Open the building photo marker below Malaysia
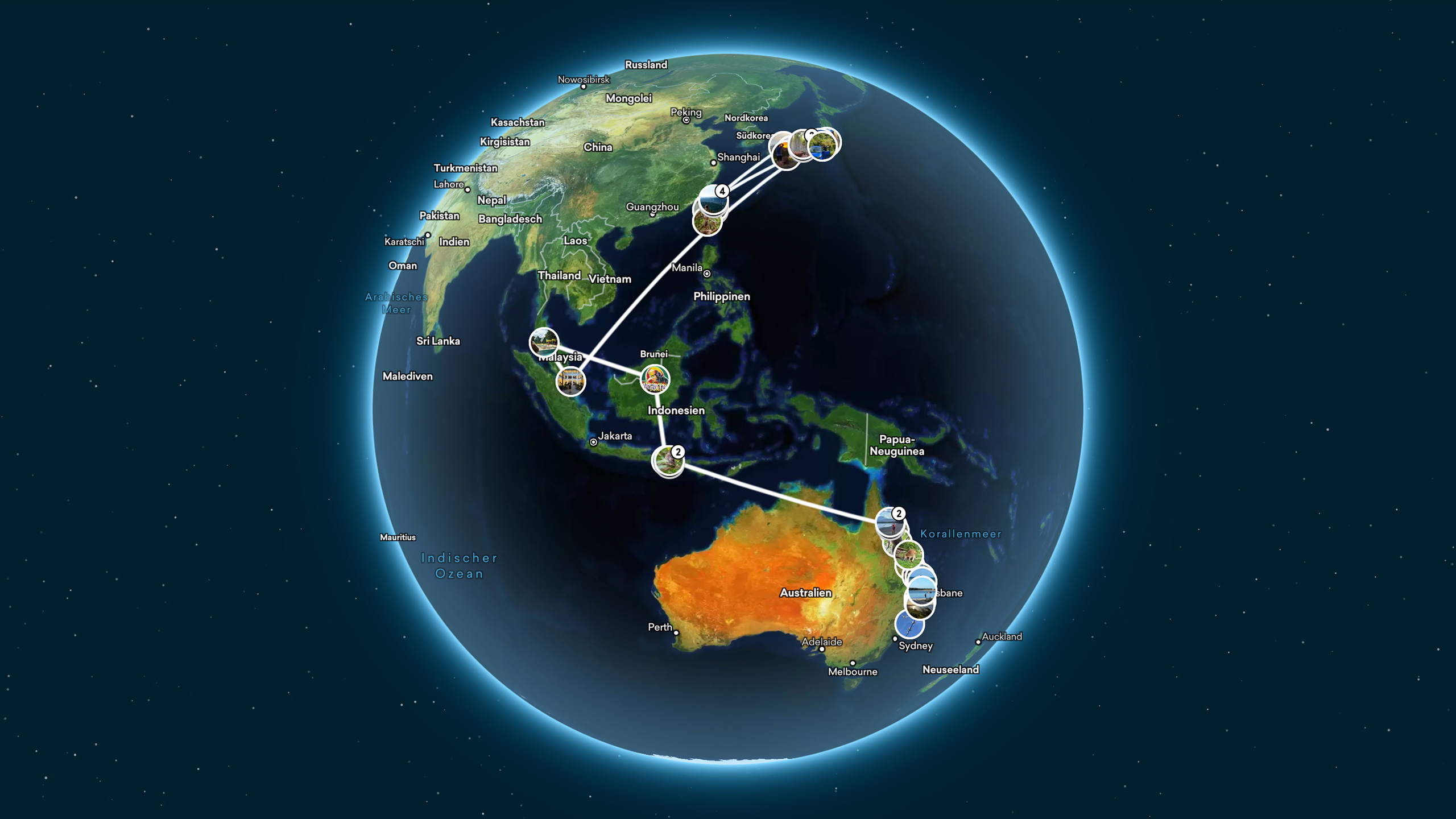 [570, 381]
